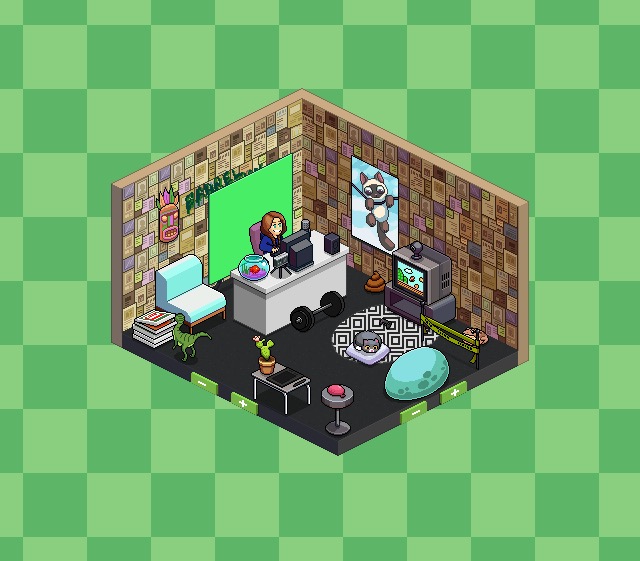Tap the plus button on the right floor edge
This screenshot has height=561, width=640.
pyautogui.click(x=453, y=393)
